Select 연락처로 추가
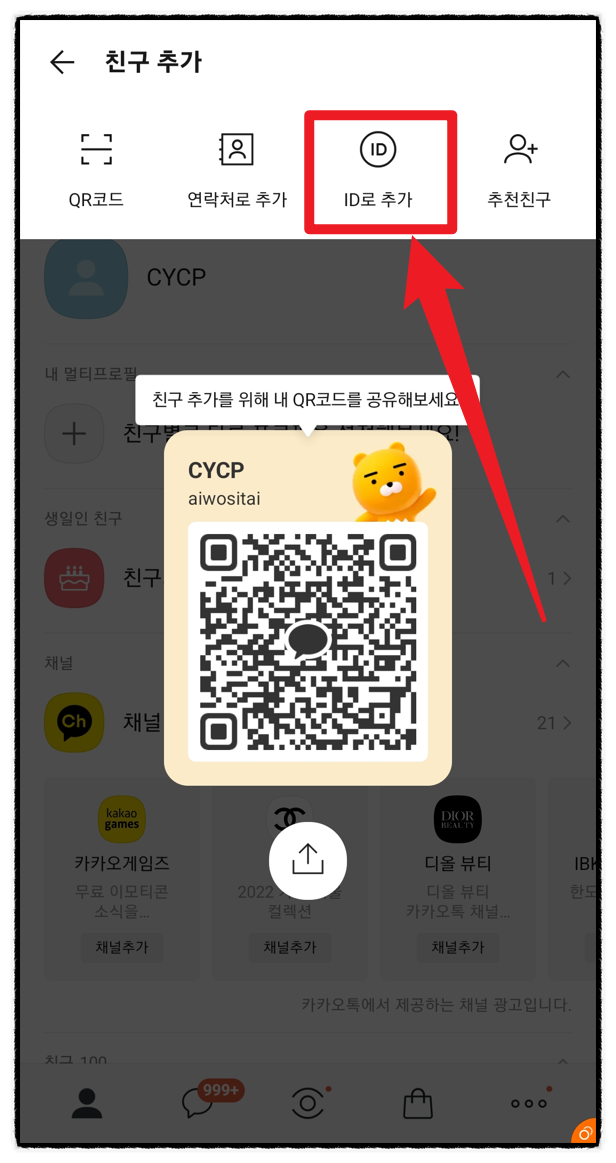Screen dimensions: 616x1163 tap(237, 170)
